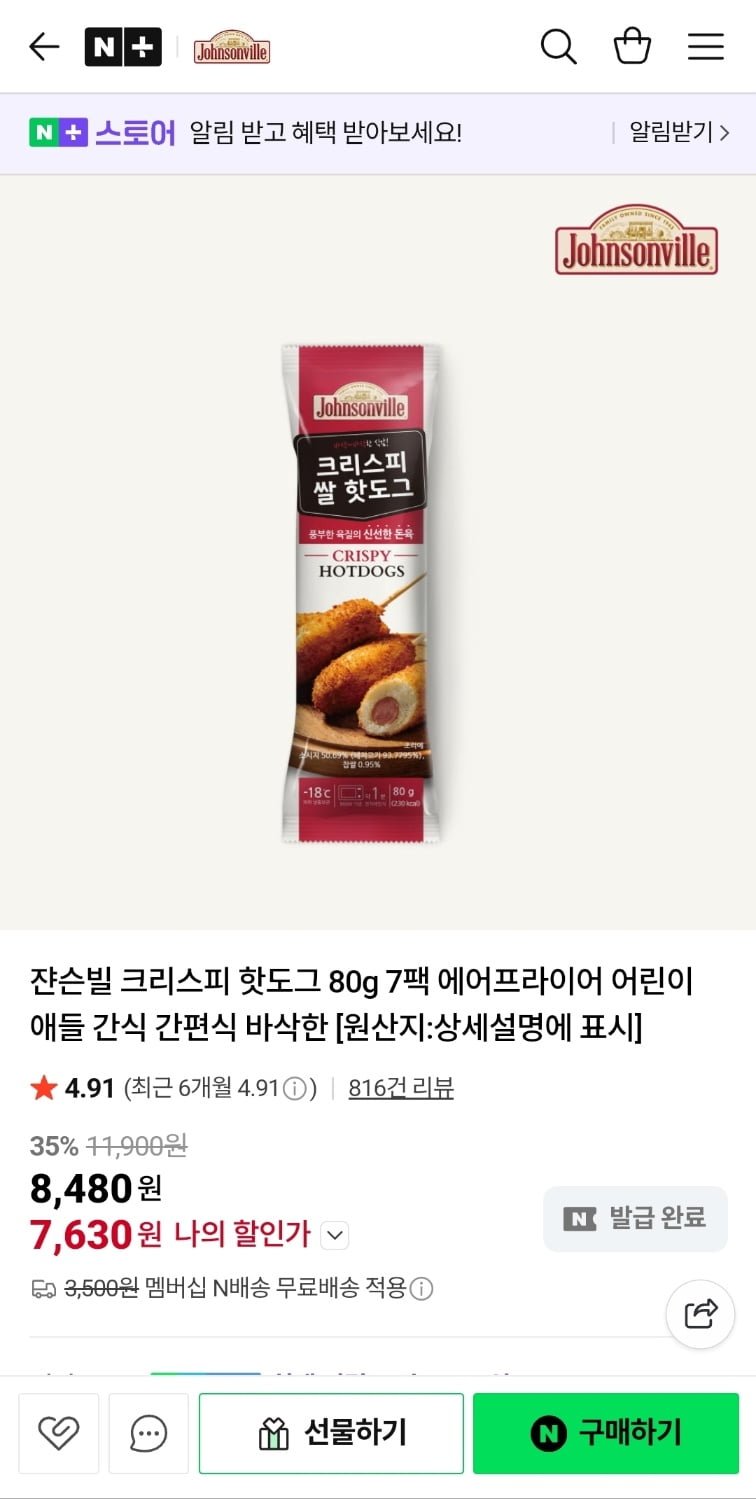Open the chat inquiry icon
The height and width of the screenshot is (1499, 756).
coord(149,1433)
